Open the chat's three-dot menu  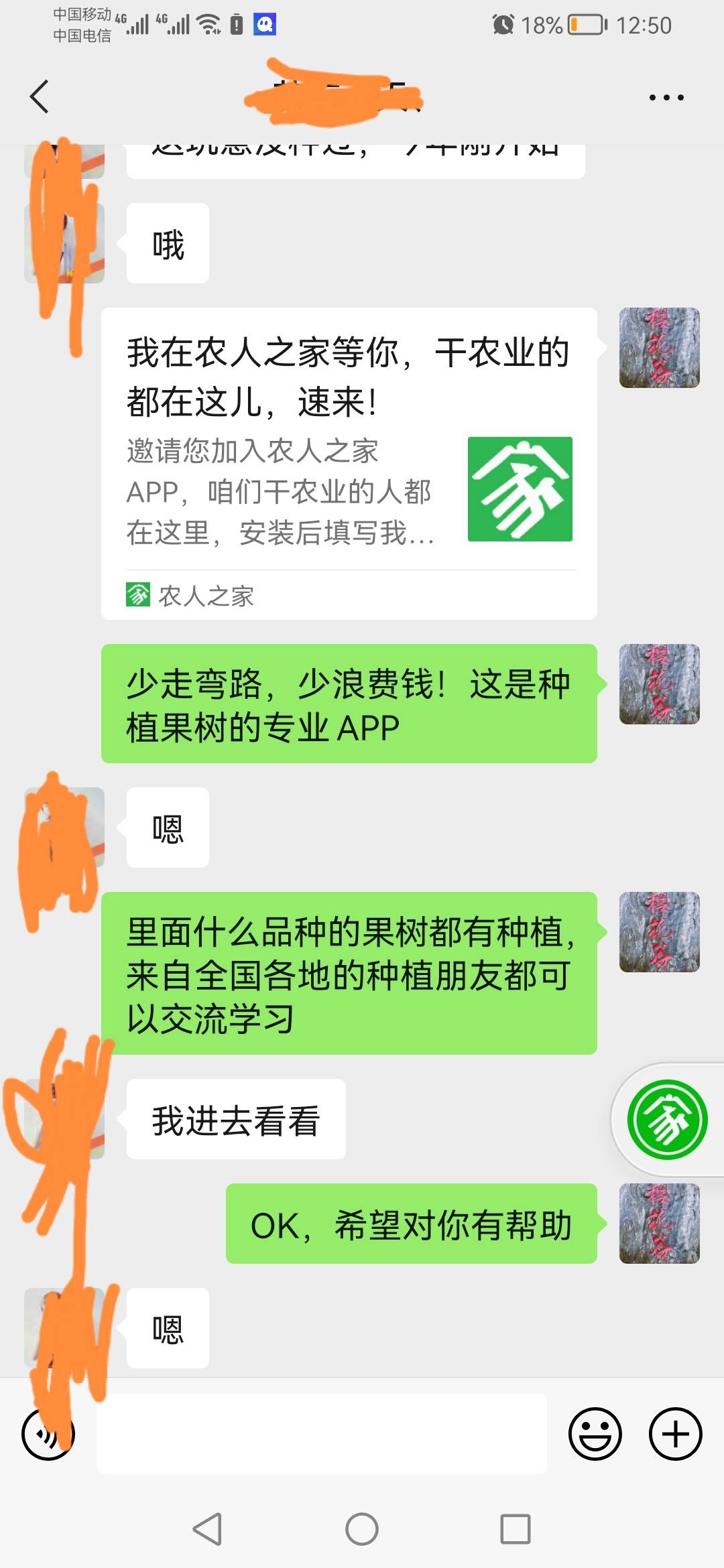pyautogui.click(x=666, y=98)
